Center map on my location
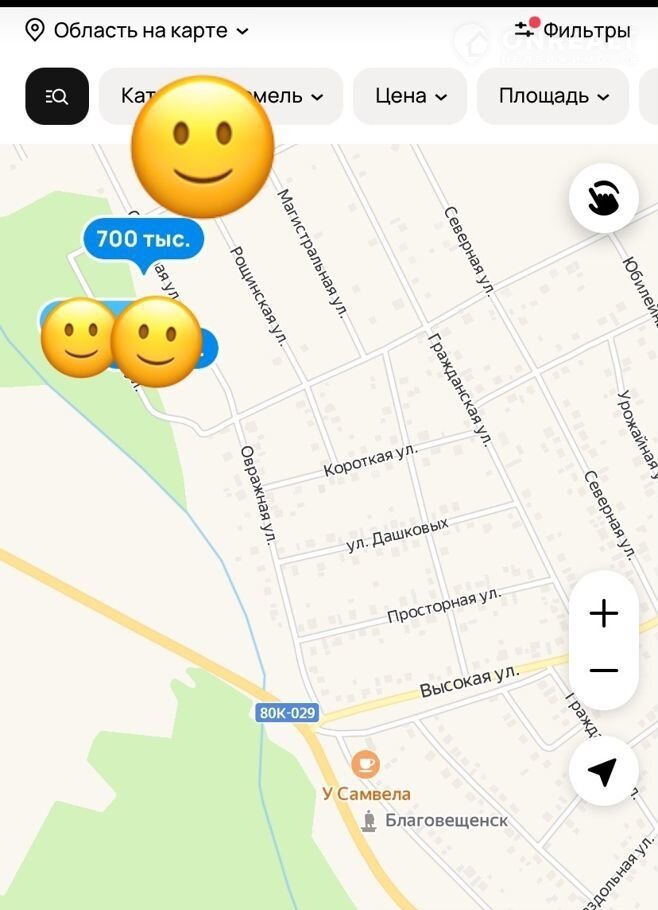This screenshot has width=658, height=910. [603, 771]
